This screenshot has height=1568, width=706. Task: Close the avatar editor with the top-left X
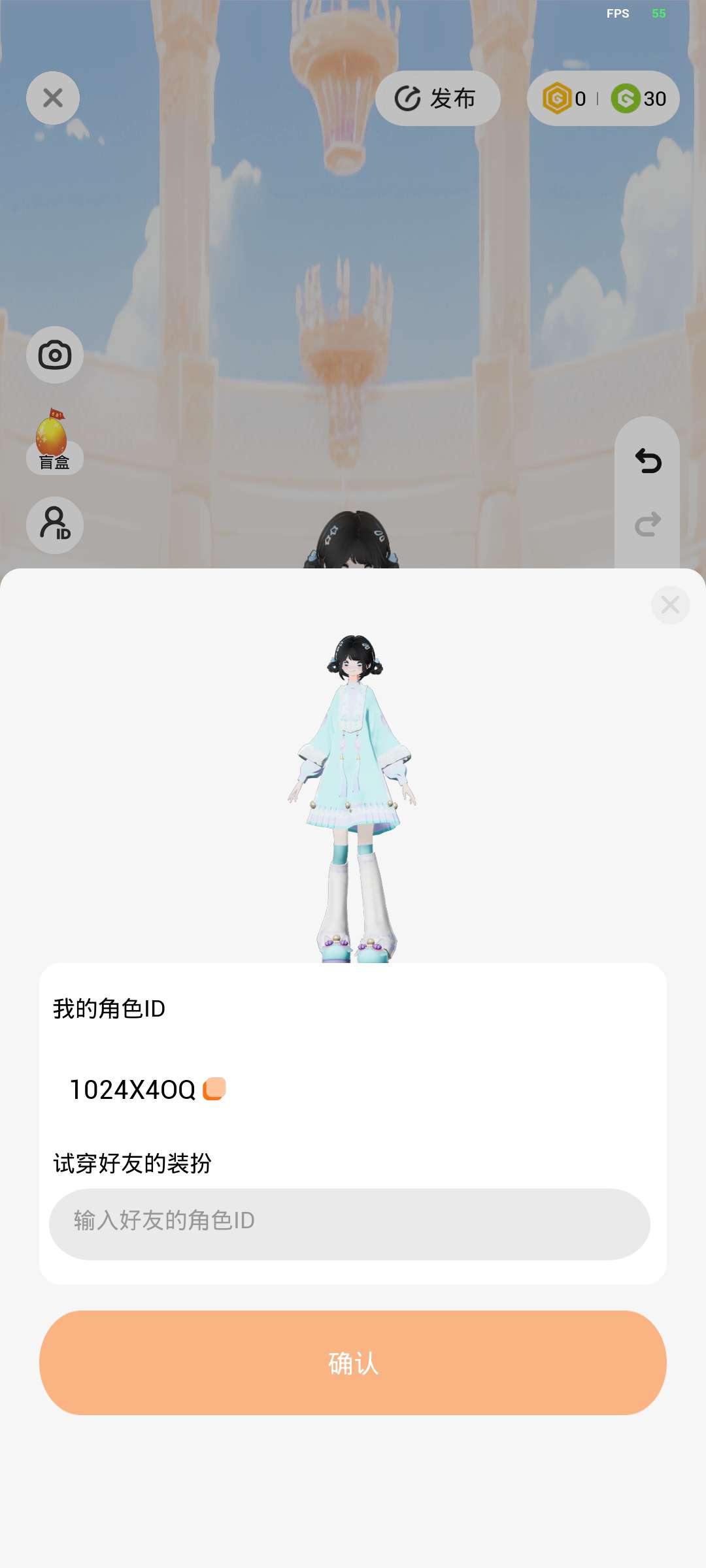[x=53, y=98]
